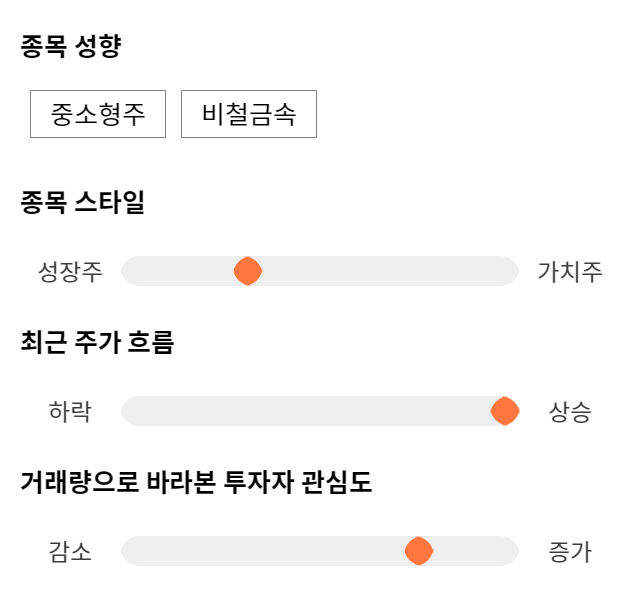The image size is (640, 606).
Task: Tap the 종목 스타일 slider handle
Action: tap(248, 271)
